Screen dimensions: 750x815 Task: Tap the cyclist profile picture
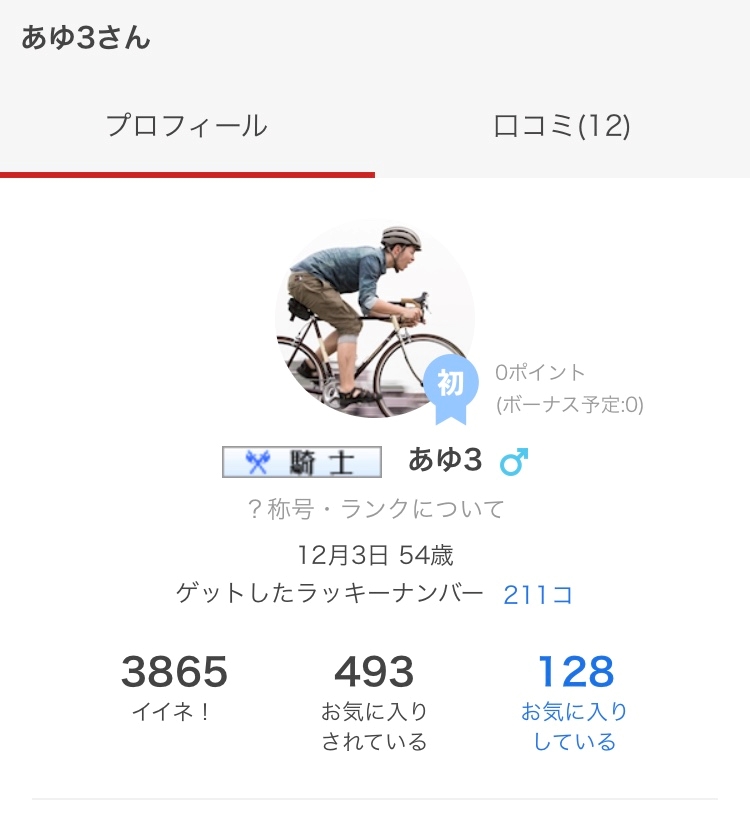pyautogui.click(x=374, y=319)
